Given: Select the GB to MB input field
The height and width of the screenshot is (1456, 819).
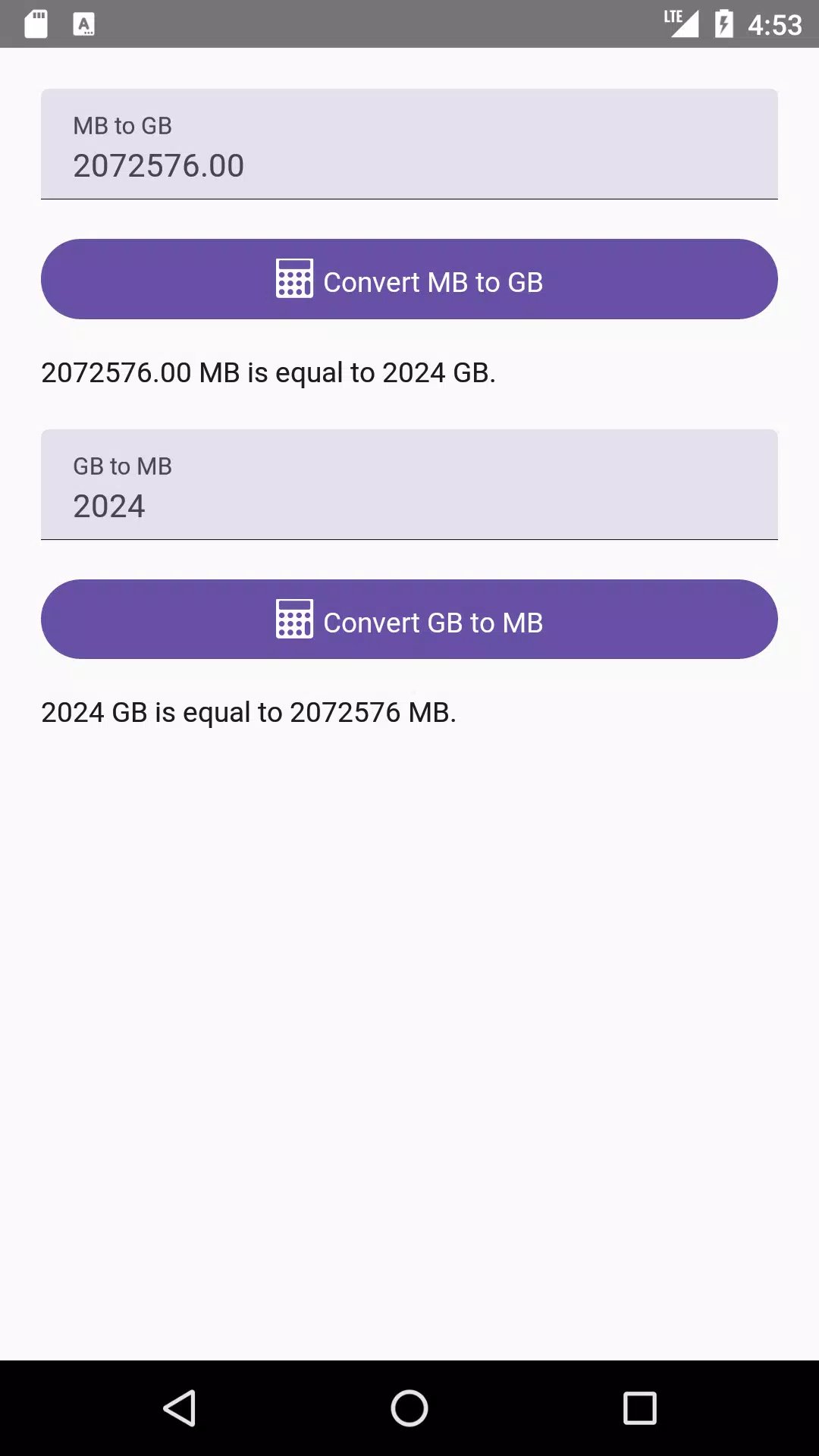Looking at the screenshot, I should [x=409, y=485].
